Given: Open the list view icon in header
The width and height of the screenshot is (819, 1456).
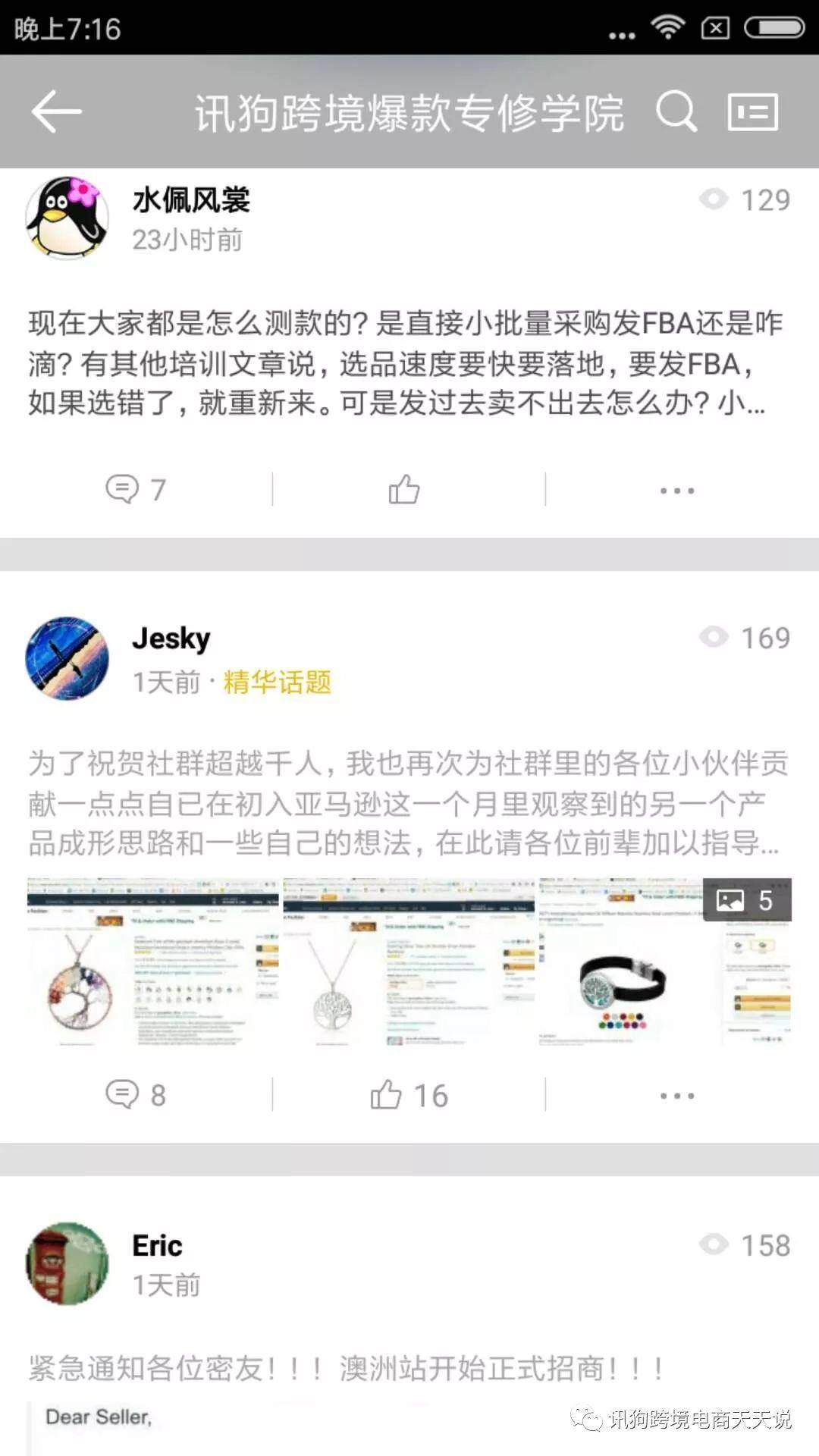Looking at the screenshot, I should tap(752, 111).
